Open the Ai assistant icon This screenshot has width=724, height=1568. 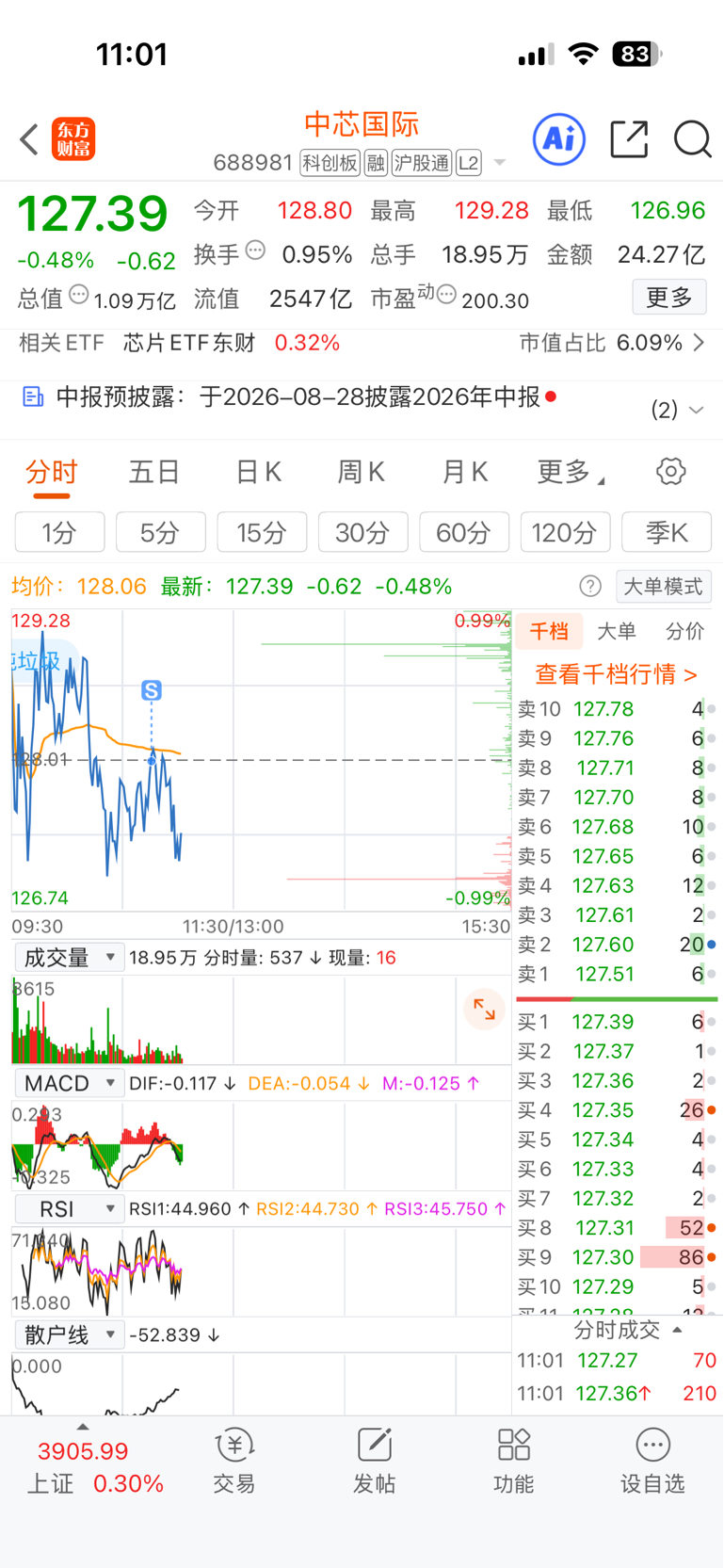(x=559, y=139)
